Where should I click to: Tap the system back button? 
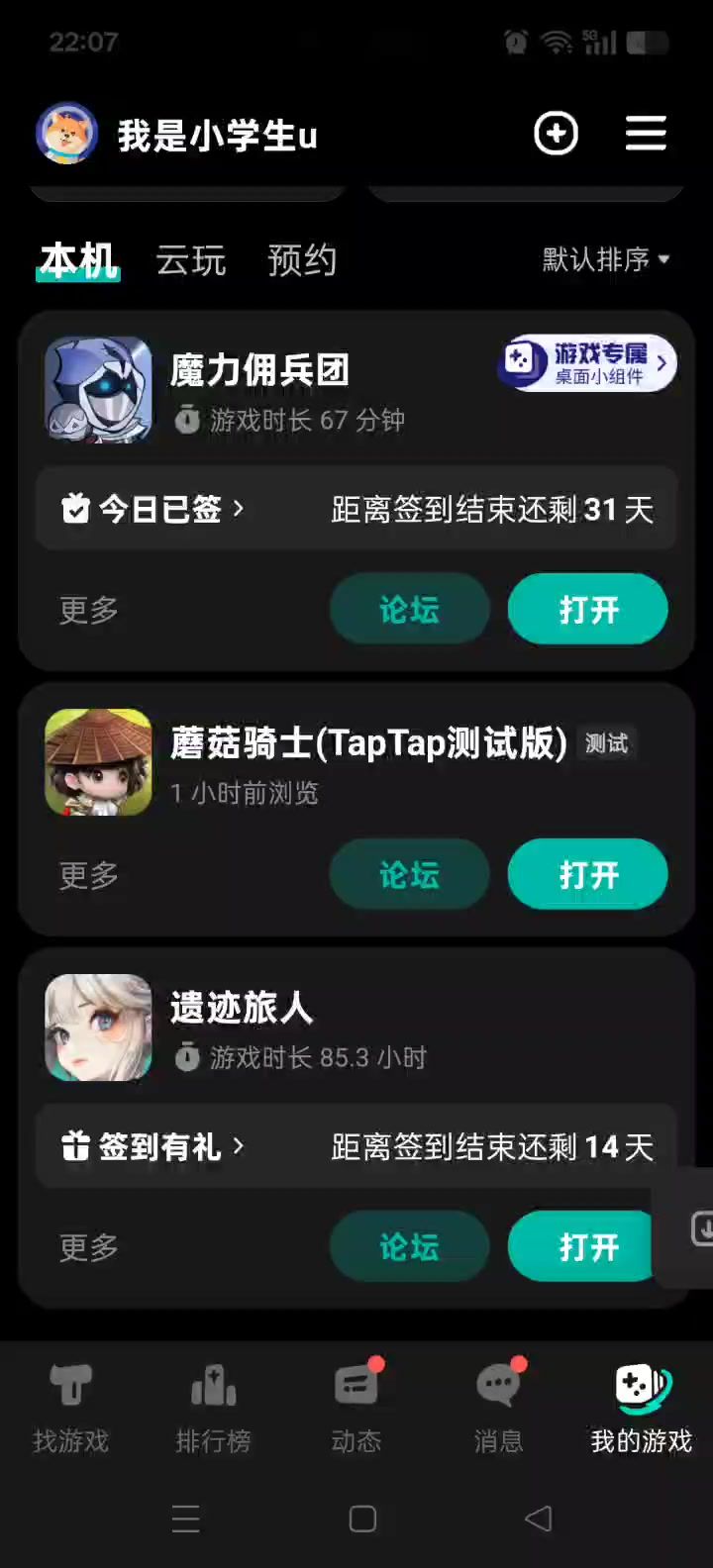[x=538, y=1519]
